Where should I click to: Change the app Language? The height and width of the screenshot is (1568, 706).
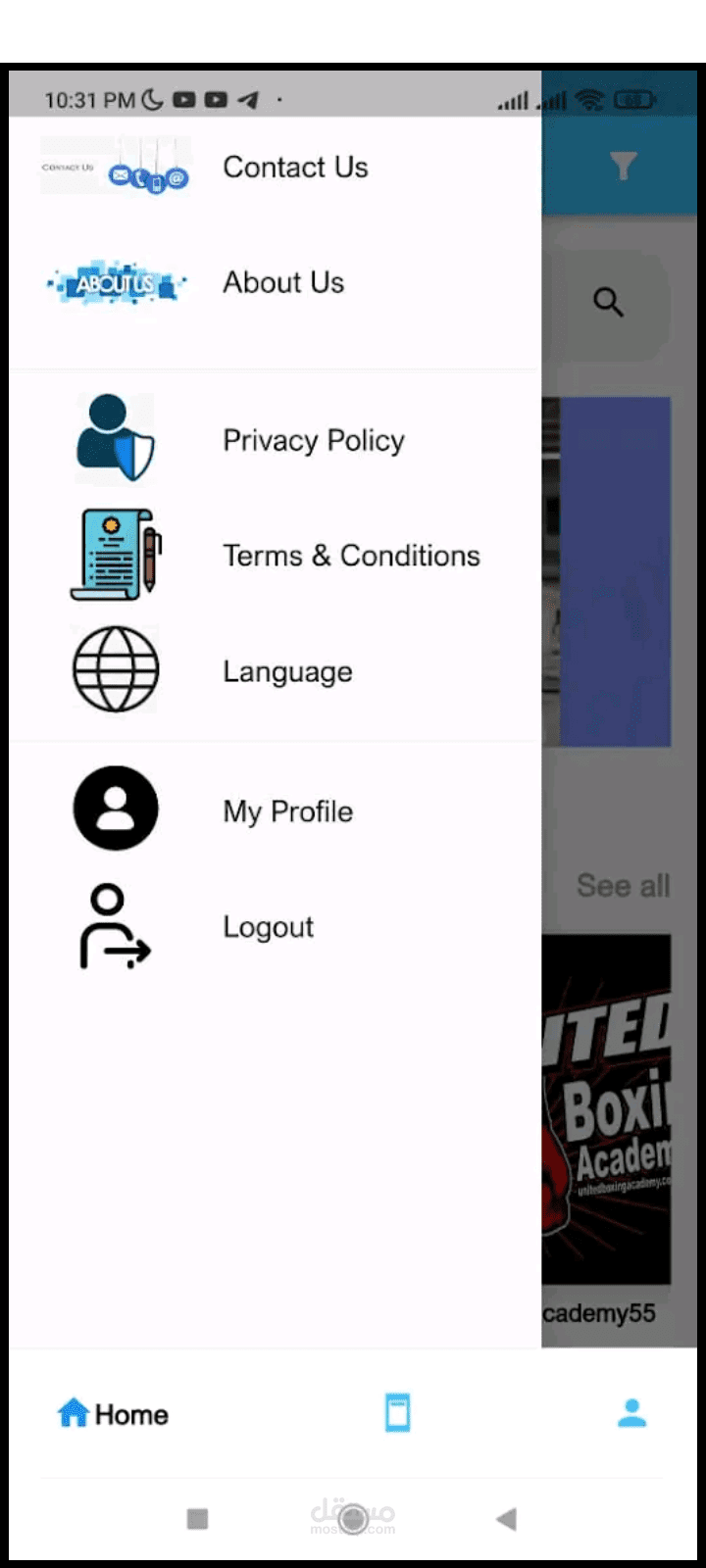pos(287,672)
